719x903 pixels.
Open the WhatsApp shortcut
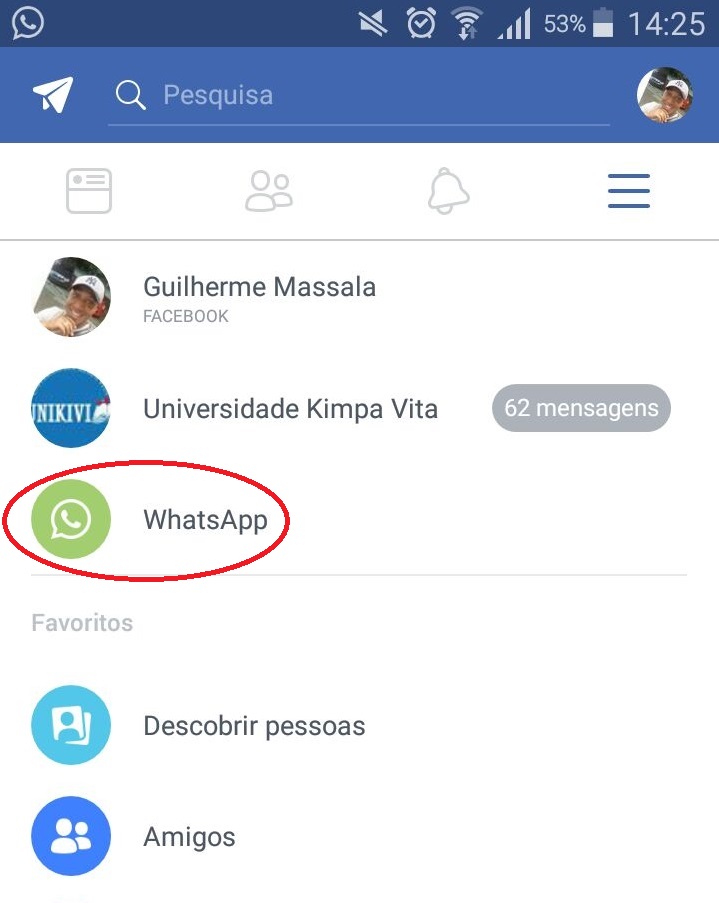[205, 520]
